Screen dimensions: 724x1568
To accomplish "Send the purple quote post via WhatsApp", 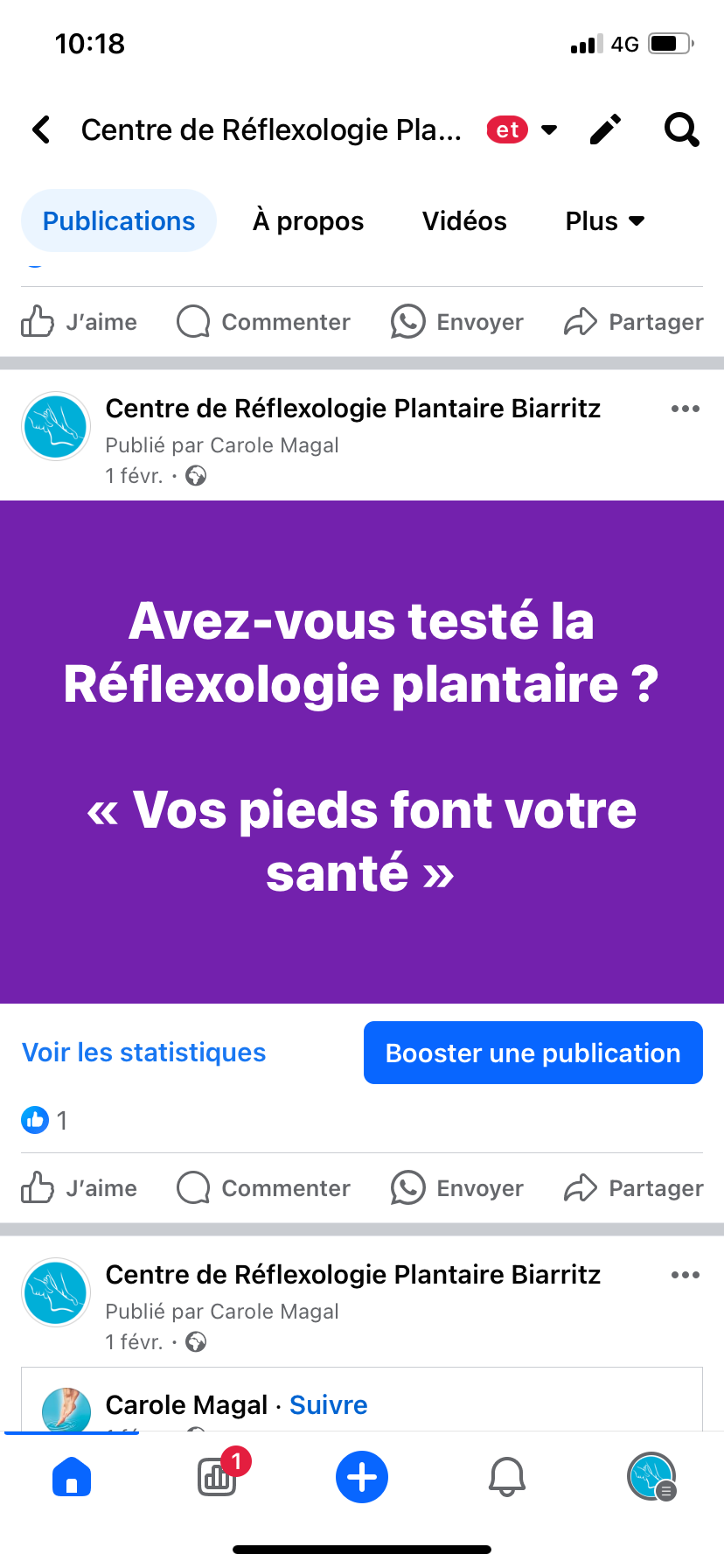I will click(457, 1188).
